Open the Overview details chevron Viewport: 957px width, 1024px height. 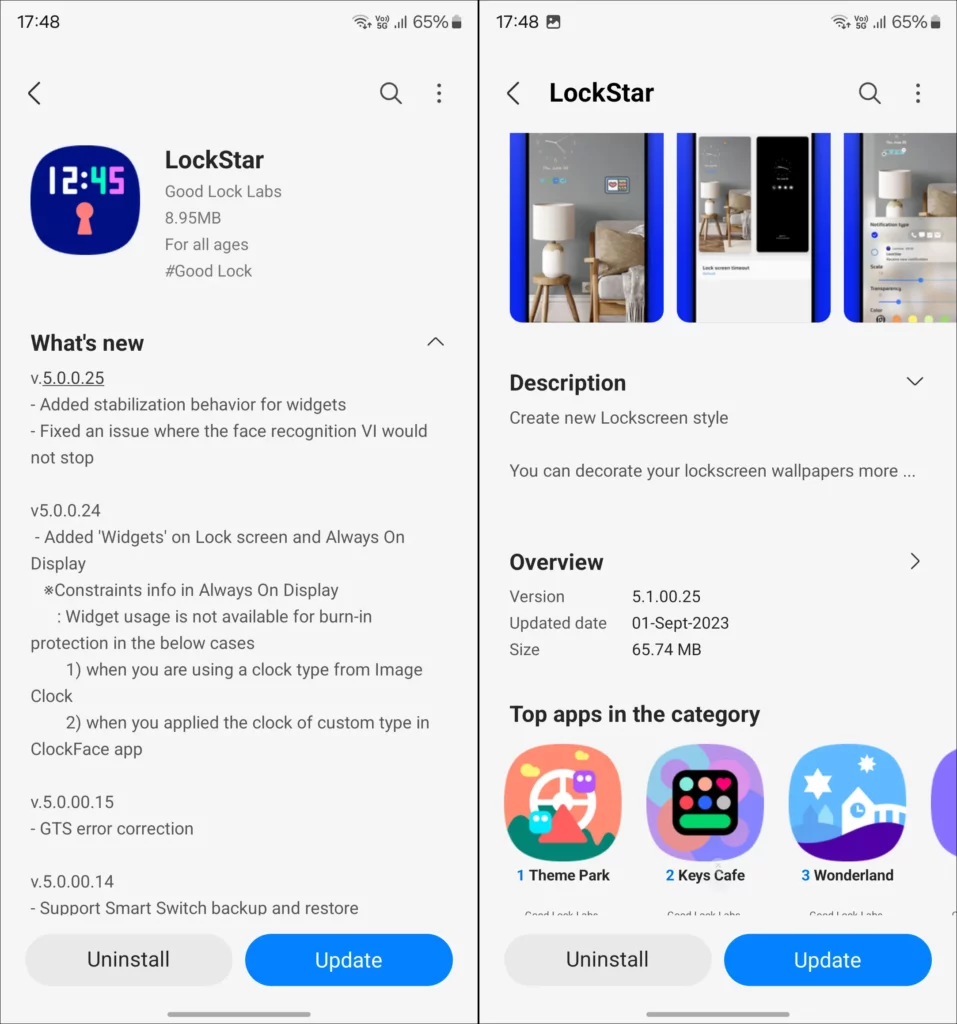(x=914, y=561)
